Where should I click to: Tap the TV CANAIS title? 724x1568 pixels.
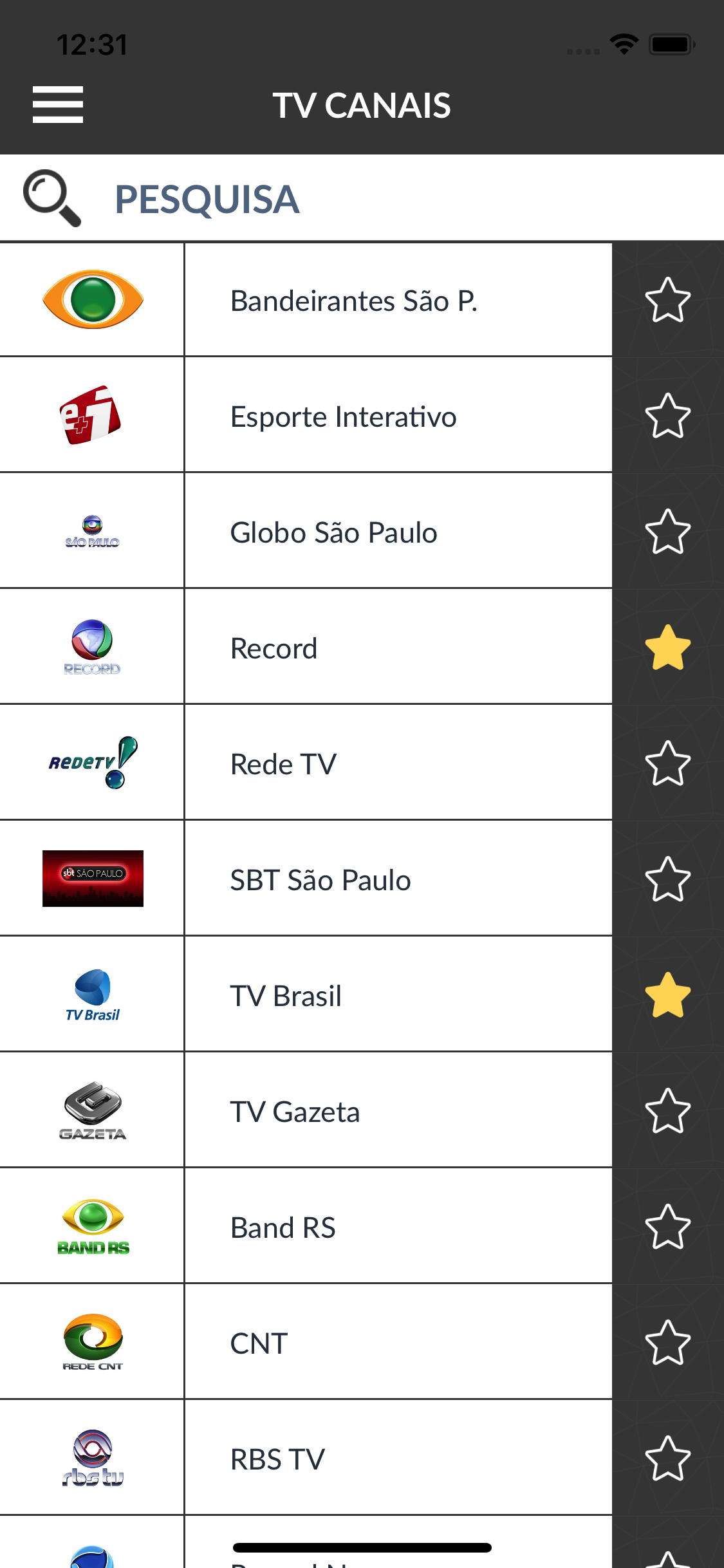[x=362, y=105]
